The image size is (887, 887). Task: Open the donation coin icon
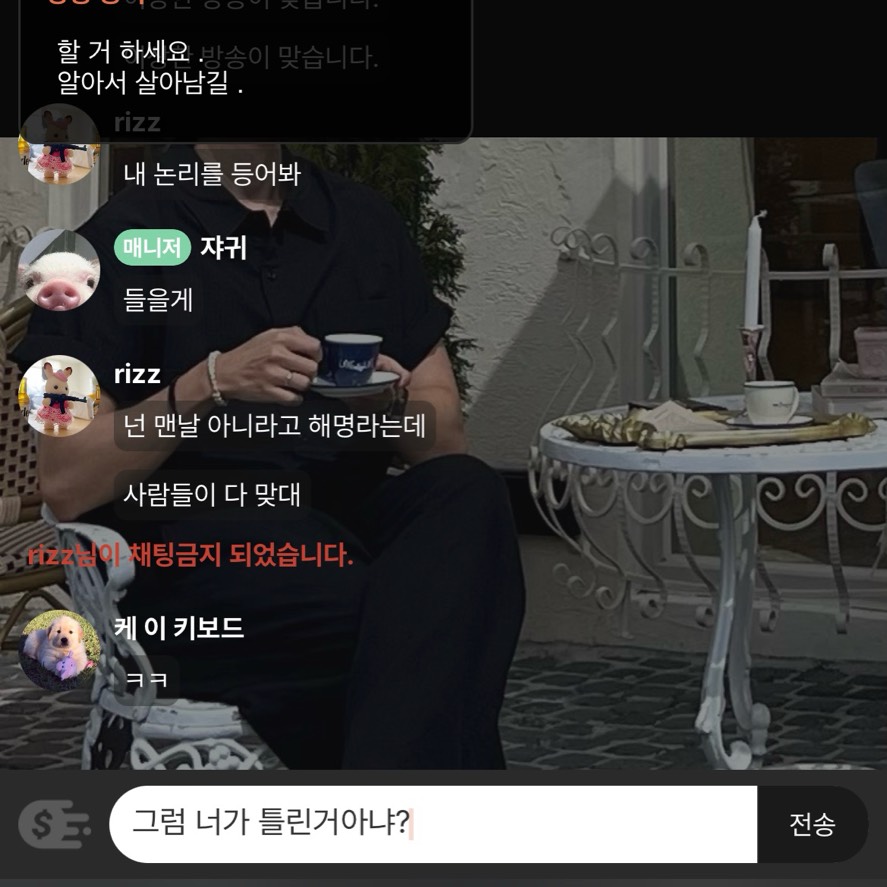54,826
